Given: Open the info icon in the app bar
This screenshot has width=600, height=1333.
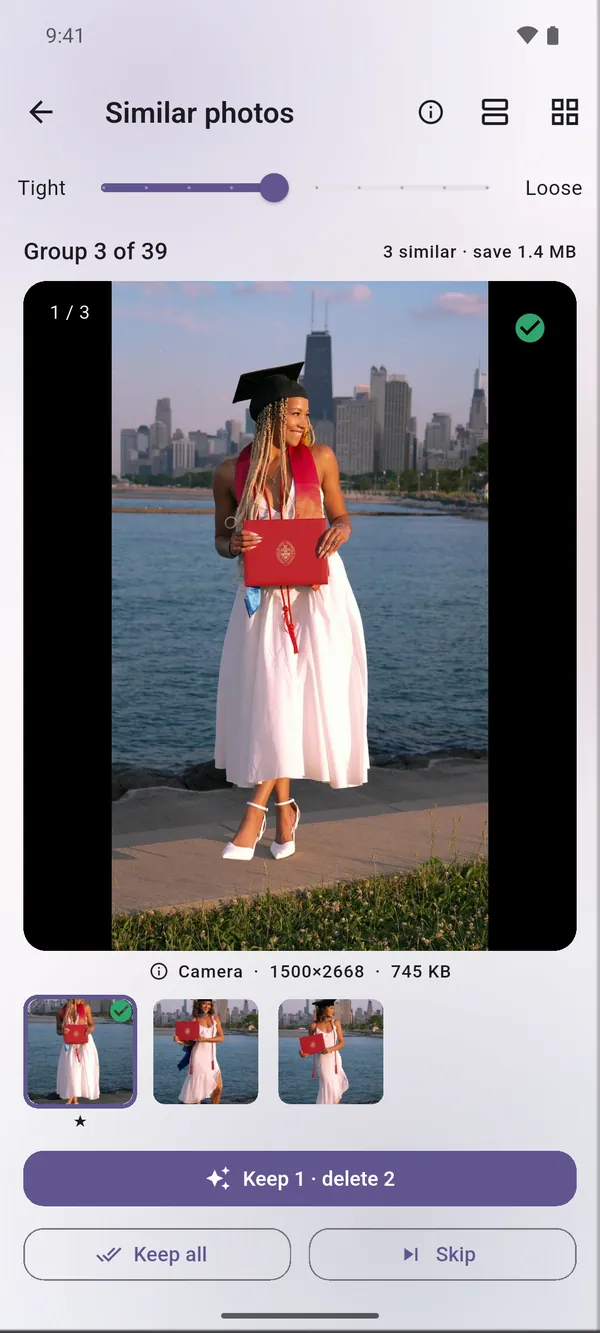Looking at the screenshot, I should pyautogui.click(x=431, y=112).
